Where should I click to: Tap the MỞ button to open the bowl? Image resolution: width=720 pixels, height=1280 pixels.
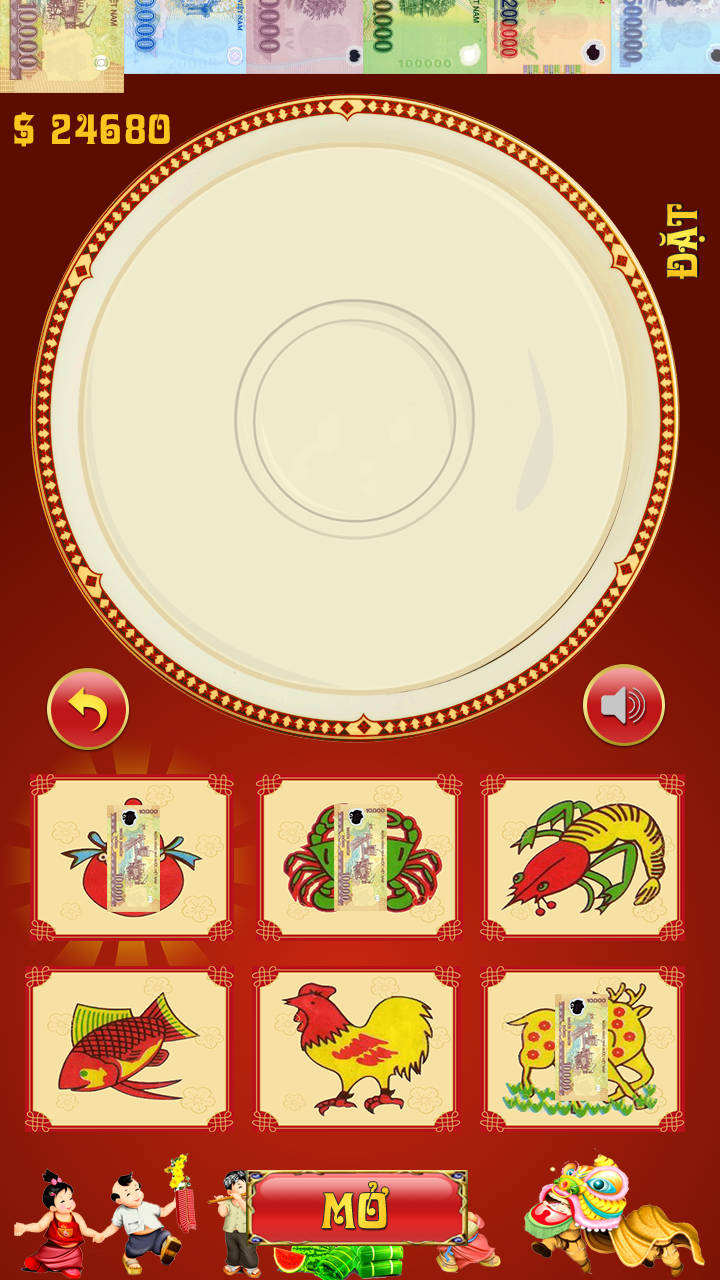pos(356,1208)
